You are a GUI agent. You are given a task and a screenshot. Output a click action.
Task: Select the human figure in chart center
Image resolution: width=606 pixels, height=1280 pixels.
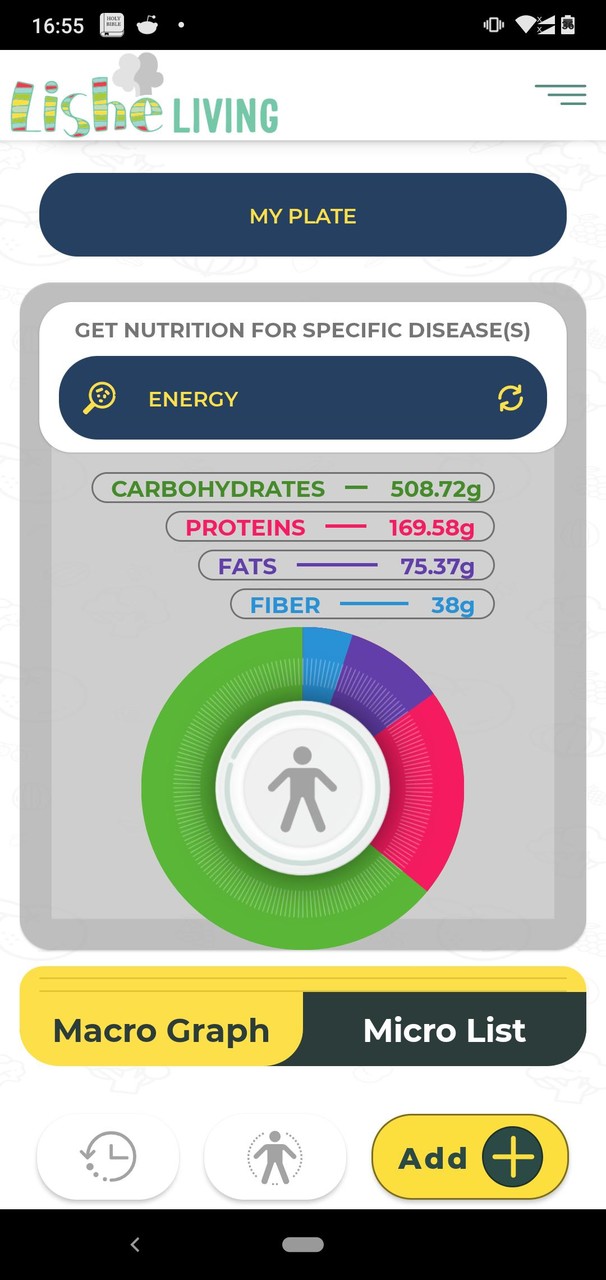(302, 789)
